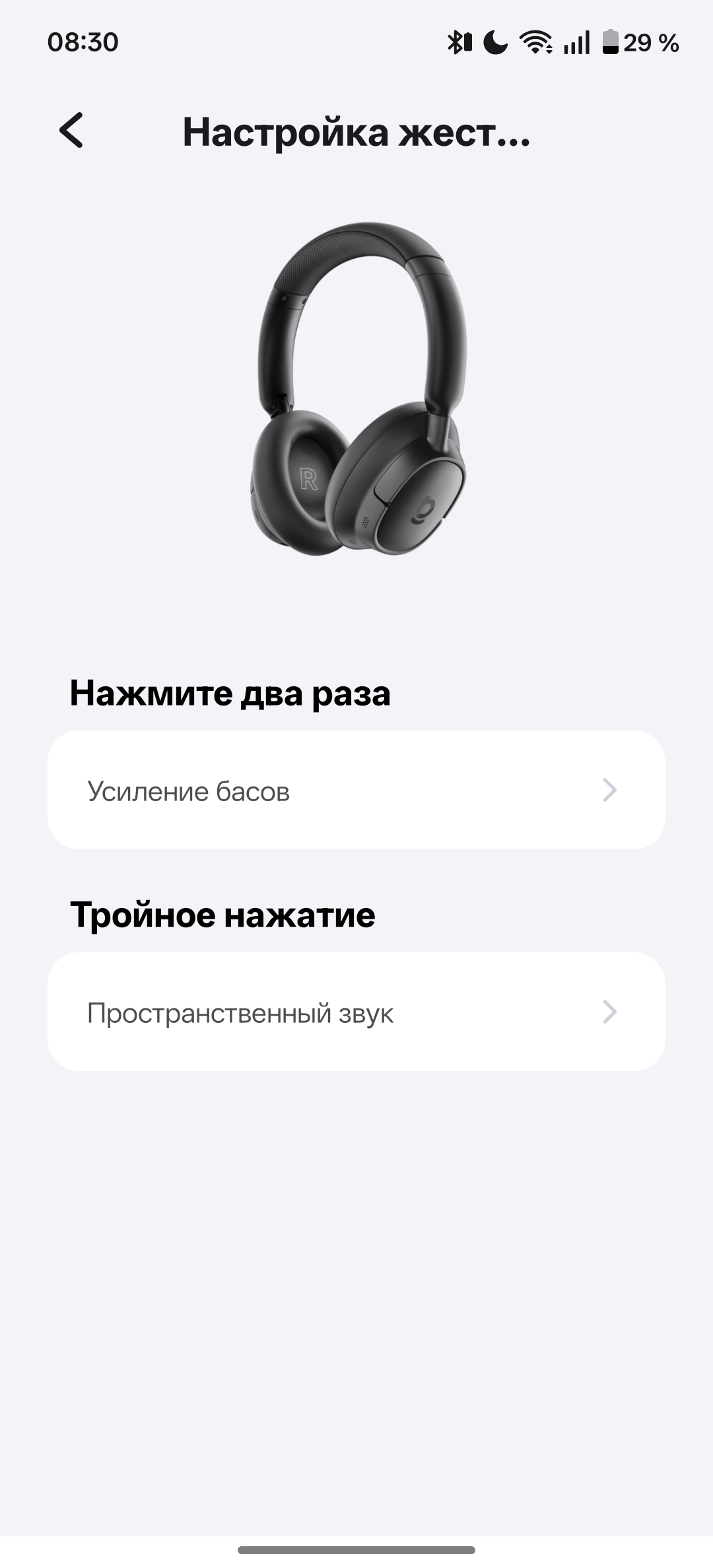Viewport: 713px width, 1568px height.
Task: Go back from gesture settings
Action: (71, 130)
